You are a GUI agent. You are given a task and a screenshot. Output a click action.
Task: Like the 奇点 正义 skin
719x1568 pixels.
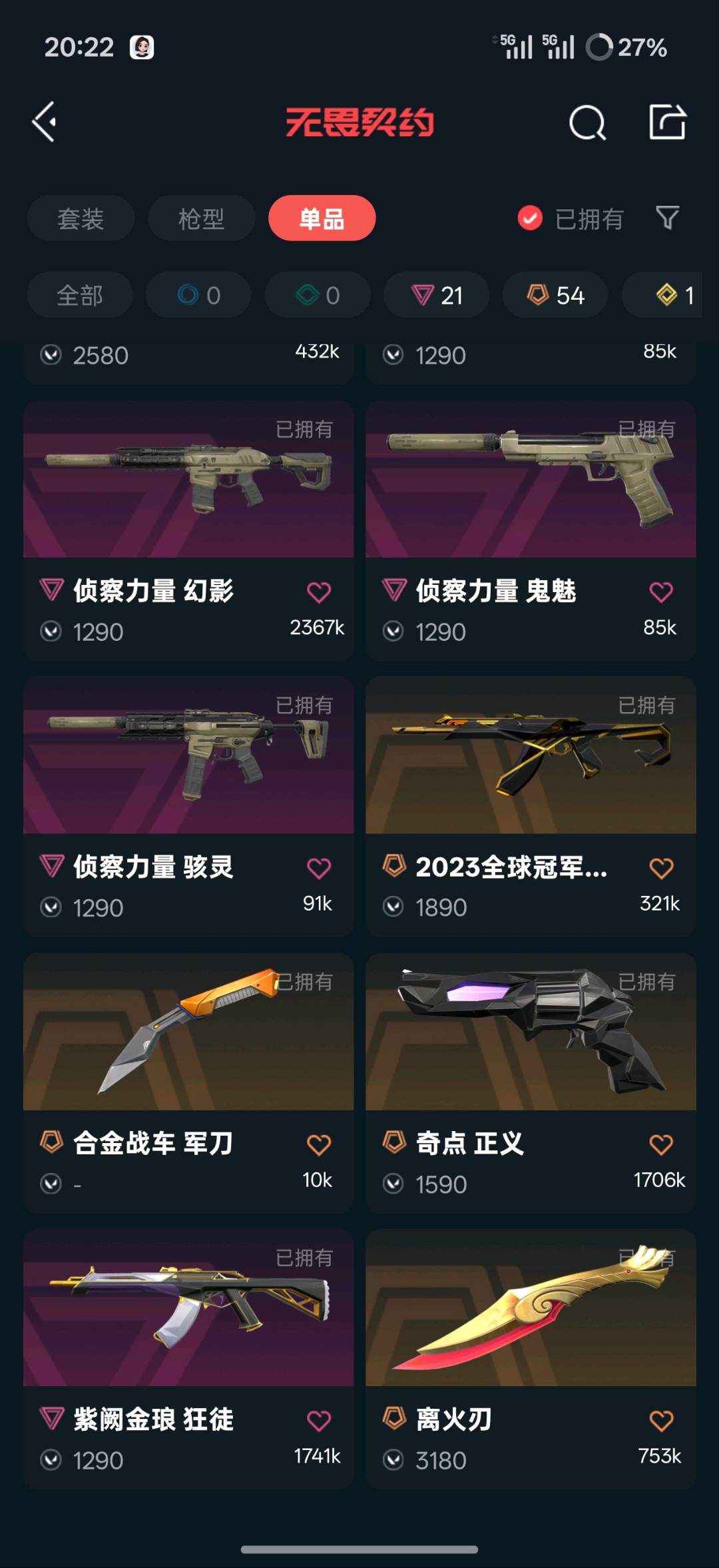click(x=661, y=1144)
